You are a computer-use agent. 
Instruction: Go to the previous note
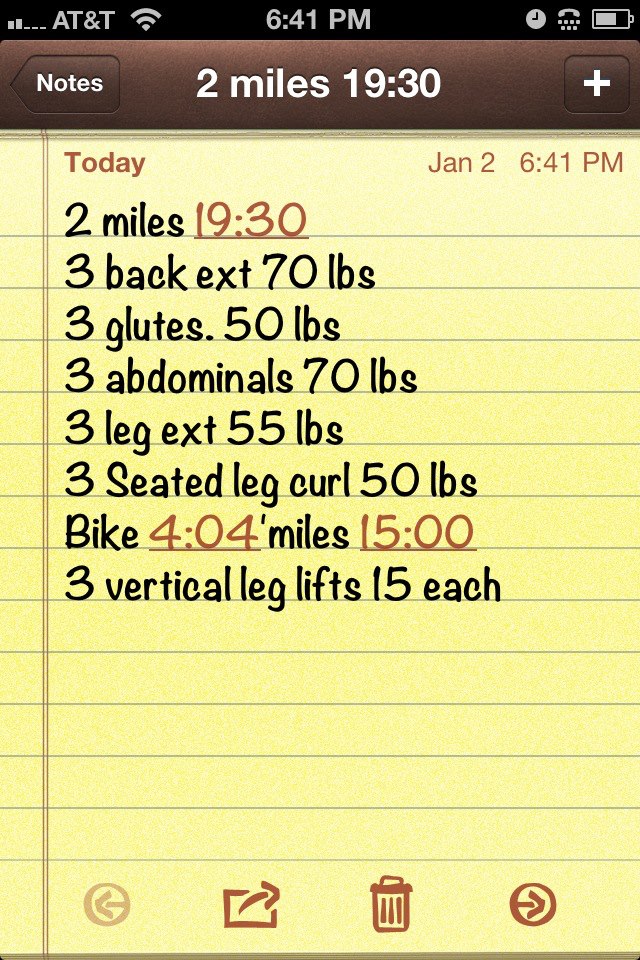[x=108, y=906]
